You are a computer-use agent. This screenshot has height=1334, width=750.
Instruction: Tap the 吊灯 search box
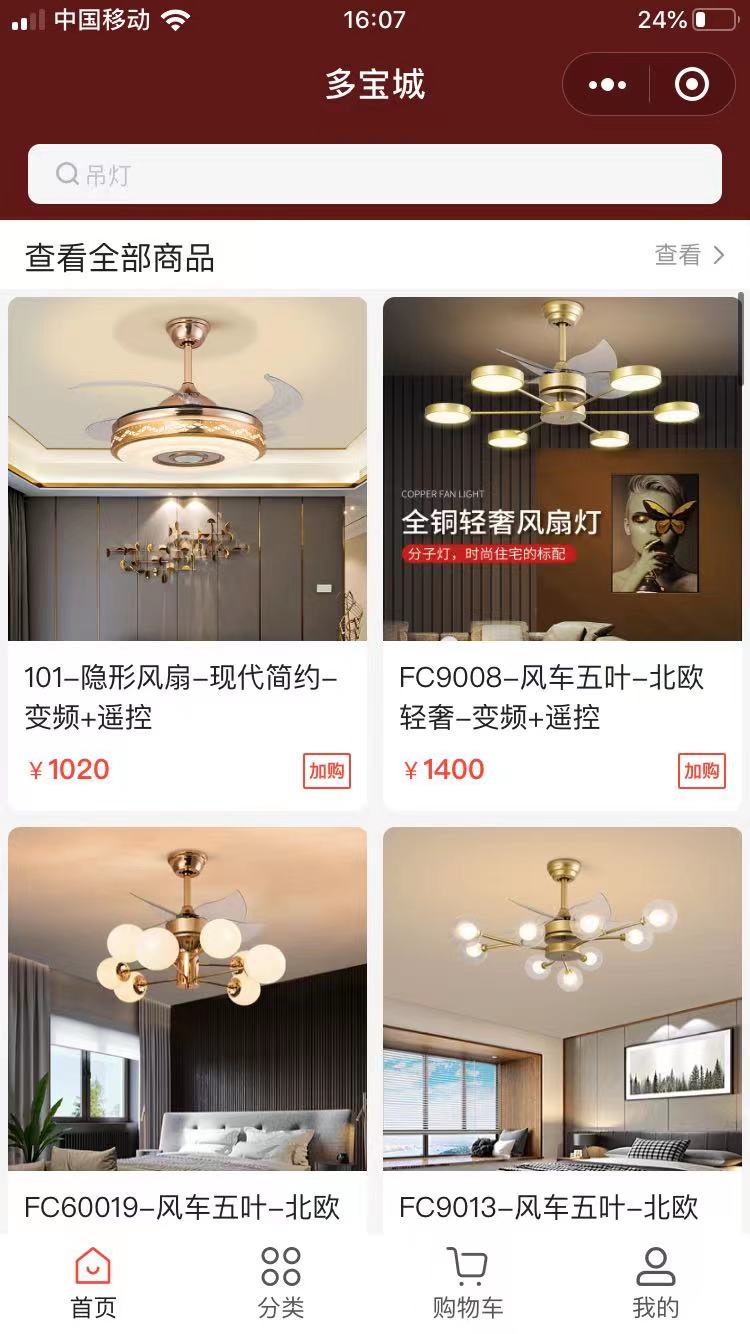(375, 175)
